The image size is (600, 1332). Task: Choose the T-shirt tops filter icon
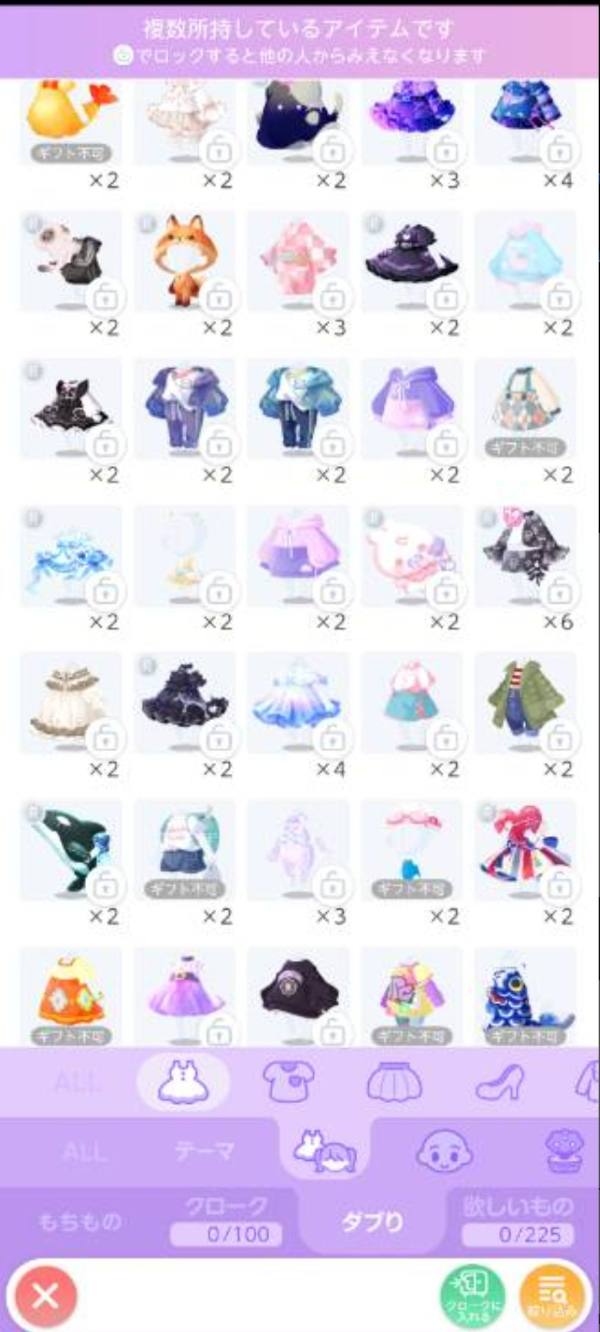point(289,1082)
